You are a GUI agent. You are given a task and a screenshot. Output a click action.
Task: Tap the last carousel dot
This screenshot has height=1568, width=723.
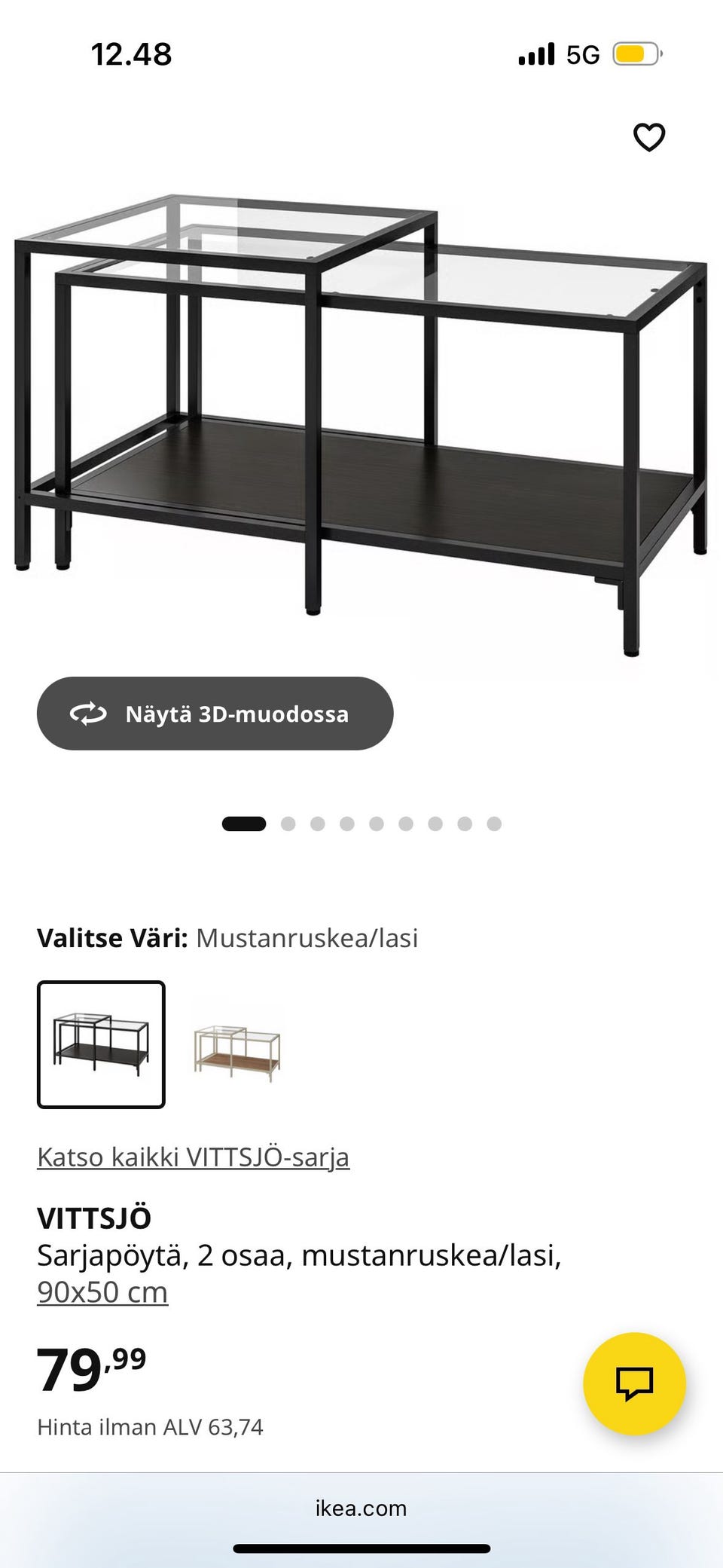pos(493,824)
